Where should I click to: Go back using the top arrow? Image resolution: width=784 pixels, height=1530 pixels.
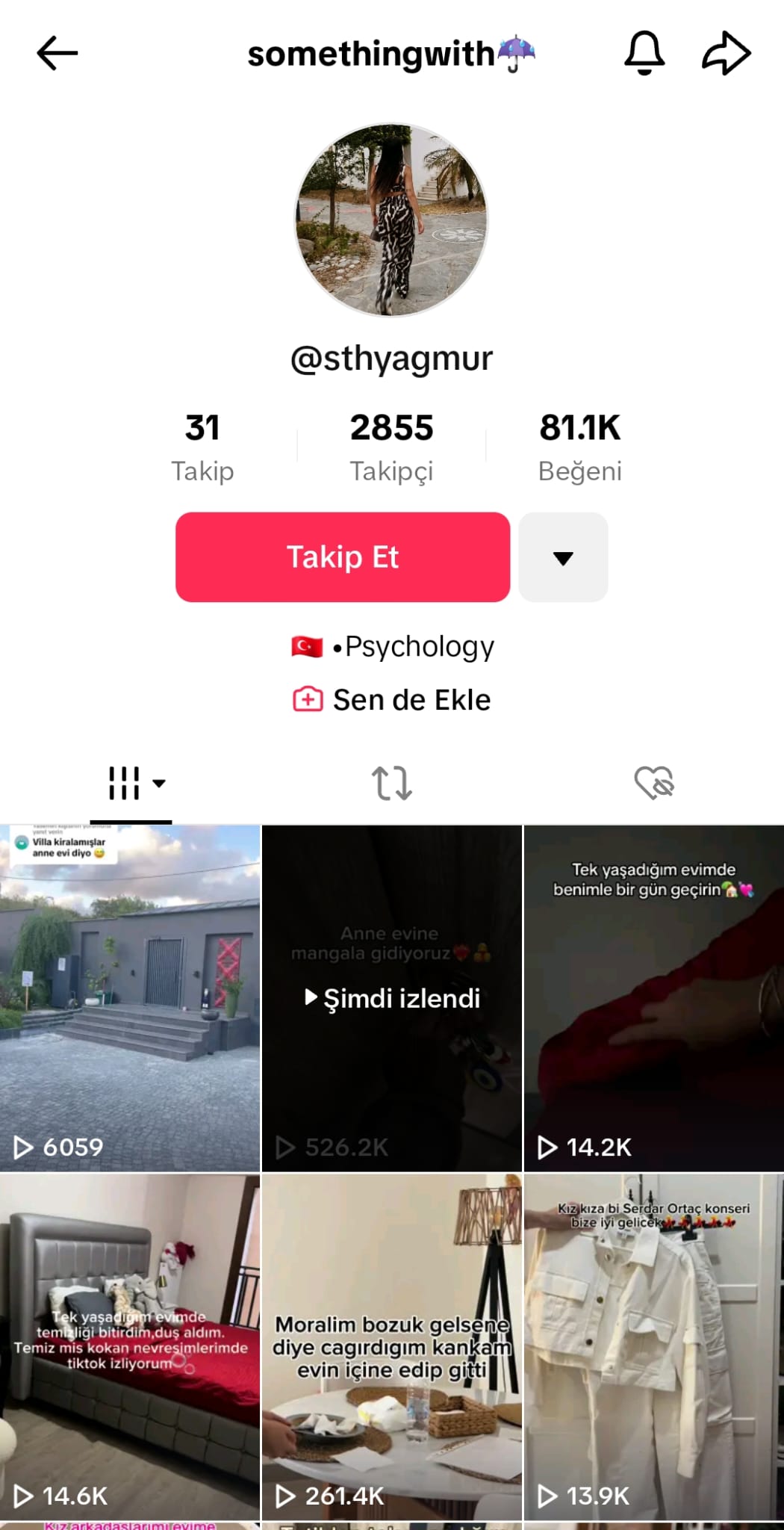57,54
